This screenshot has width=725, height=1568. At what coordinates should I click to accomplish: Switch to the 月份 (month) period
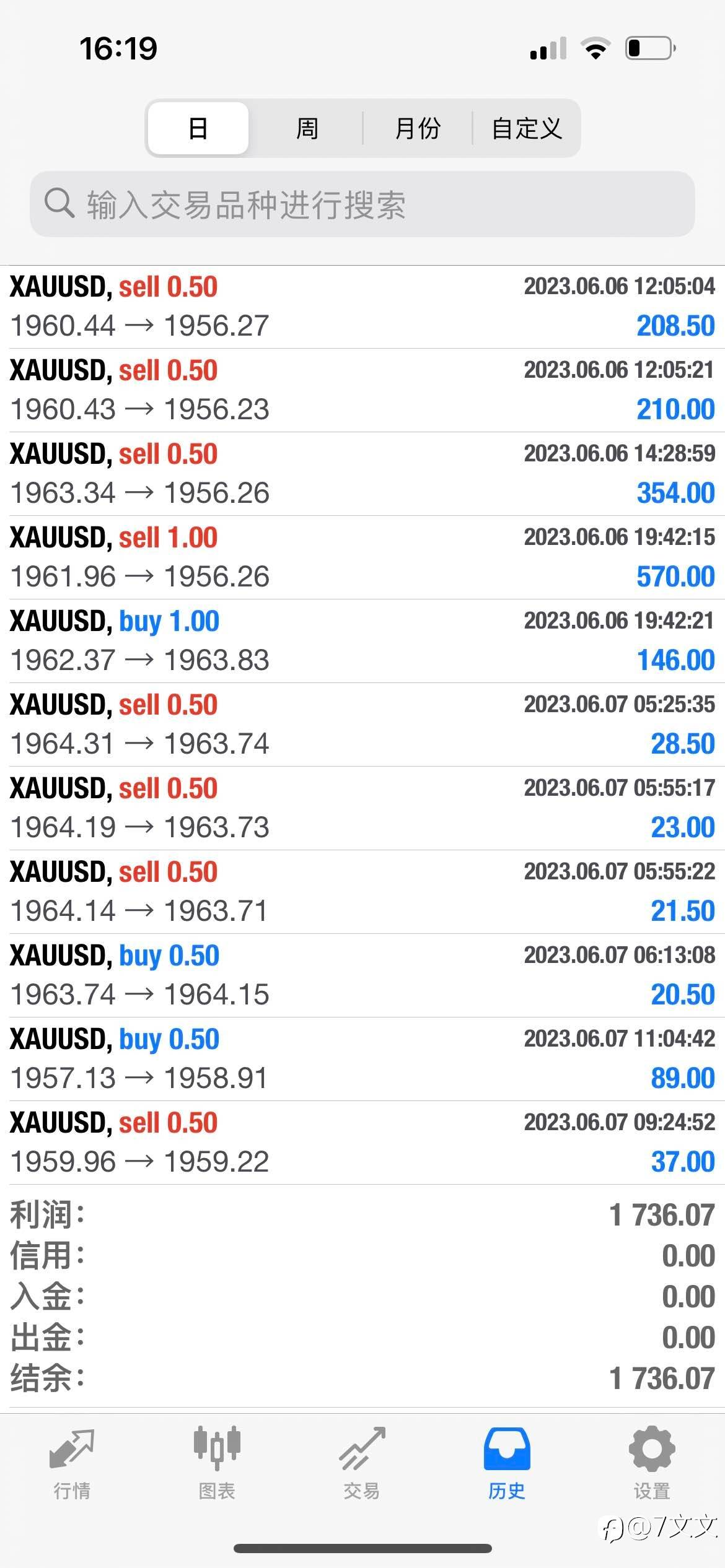(x=417, y=128)
